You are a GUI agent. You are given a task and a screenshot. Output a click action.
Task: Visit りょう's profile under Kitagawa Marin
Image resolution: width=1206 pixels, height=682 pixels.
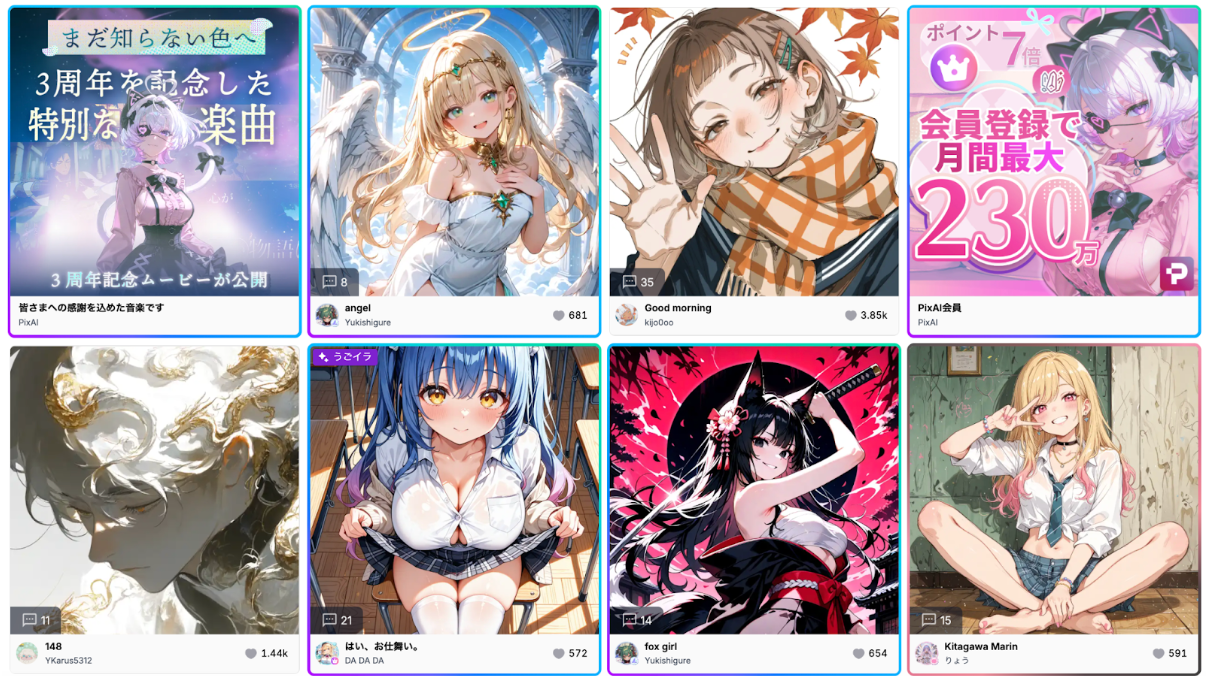click(957, 660)
